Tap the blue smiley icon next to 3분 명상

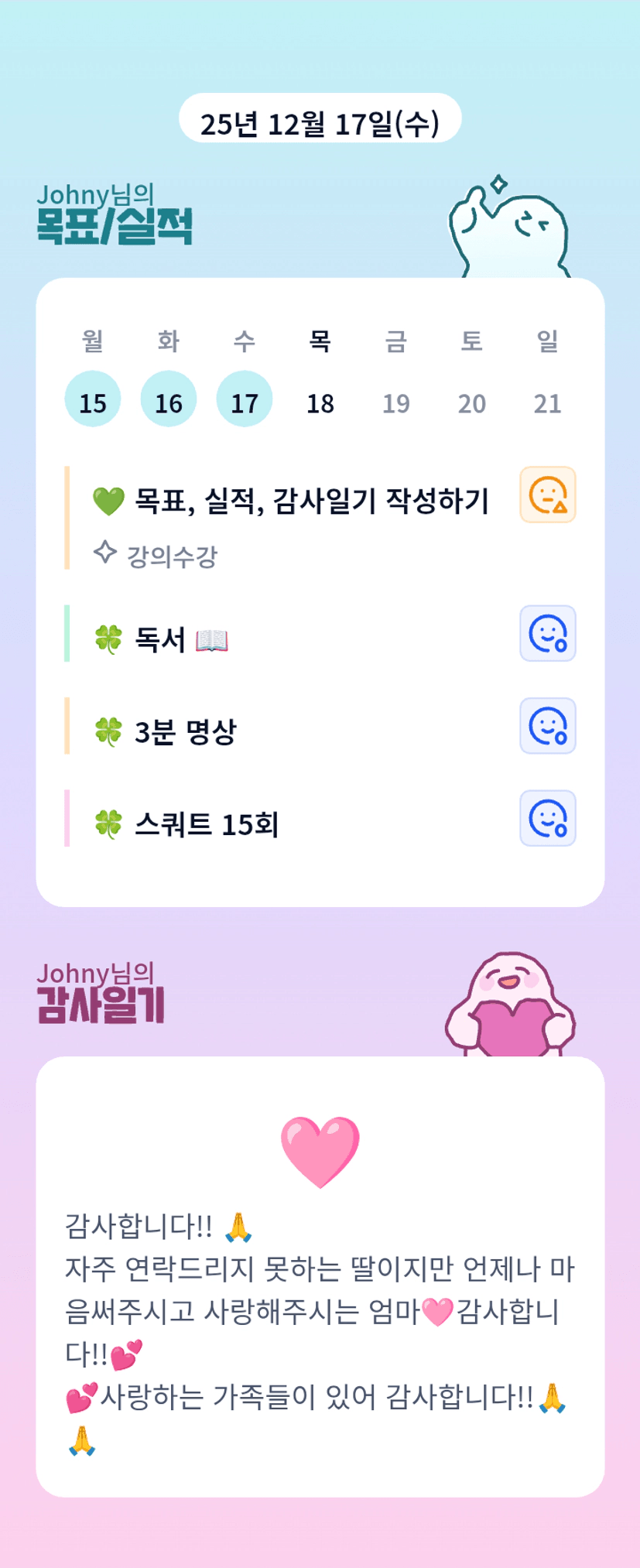pyautogui.click(x=548, y=726)
